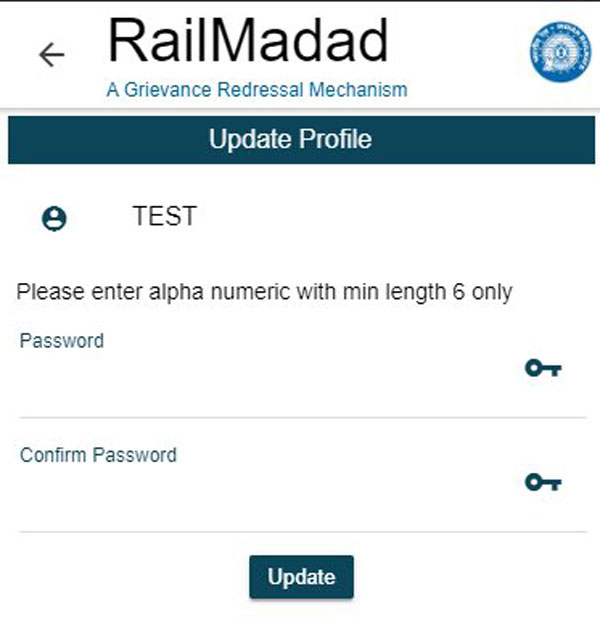Submit with the Update button
Viewport: 600px width, 618px height.
point(301,577)
